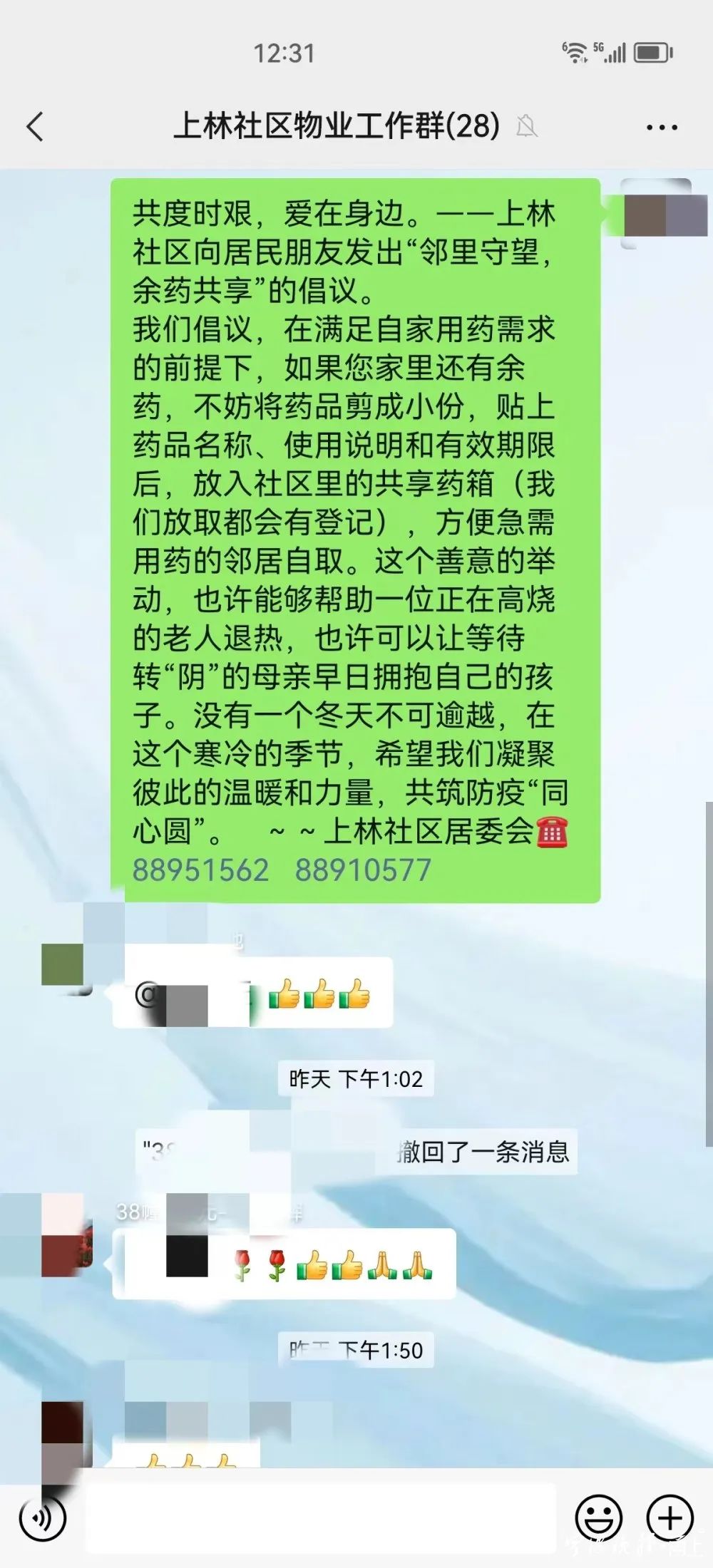
Task: Open the group chat overflow menu
Action: [x=661, y=128]
